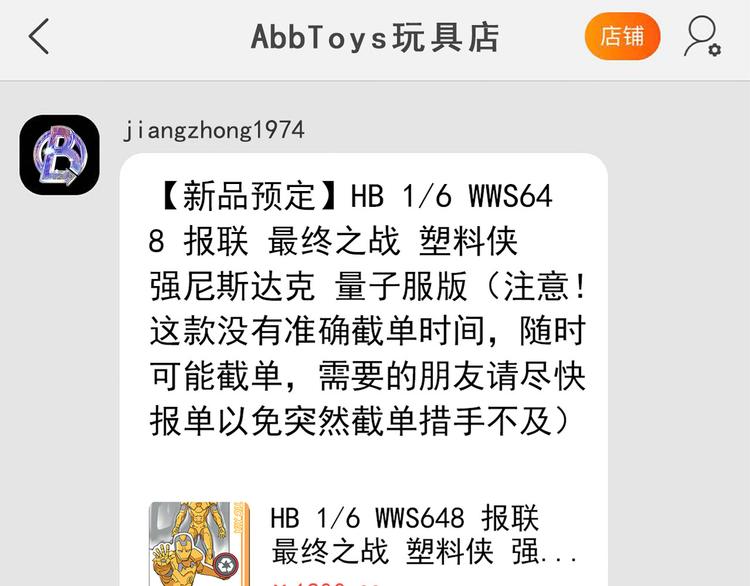This screenshot has height=586, width=750.
Task: Go back using the top-left arrow
Action: (x=39, y=37)
